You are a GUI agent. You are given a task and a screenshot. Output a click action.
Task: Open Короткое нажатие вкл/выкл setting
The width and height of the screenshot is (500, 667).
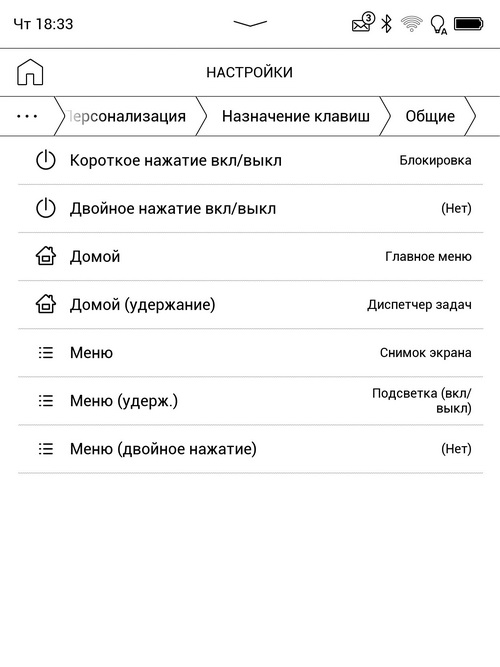250,161
